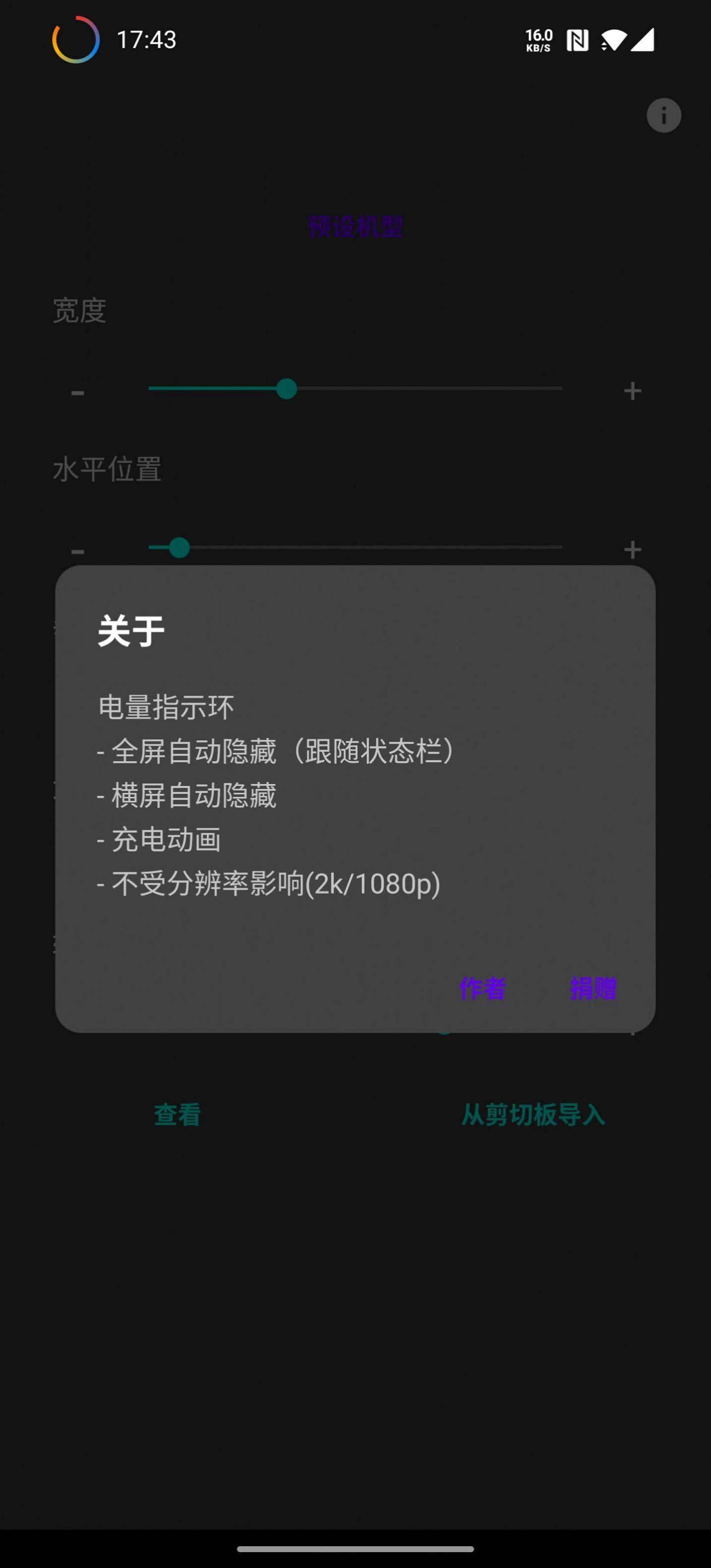Open the info icon at top right
The image size is (711, 1568).
click(663, 116)
